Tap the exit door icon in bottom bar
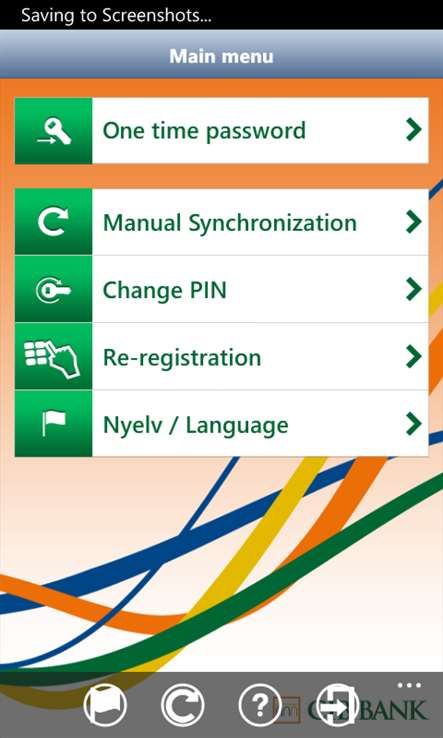 pos(338,706)
